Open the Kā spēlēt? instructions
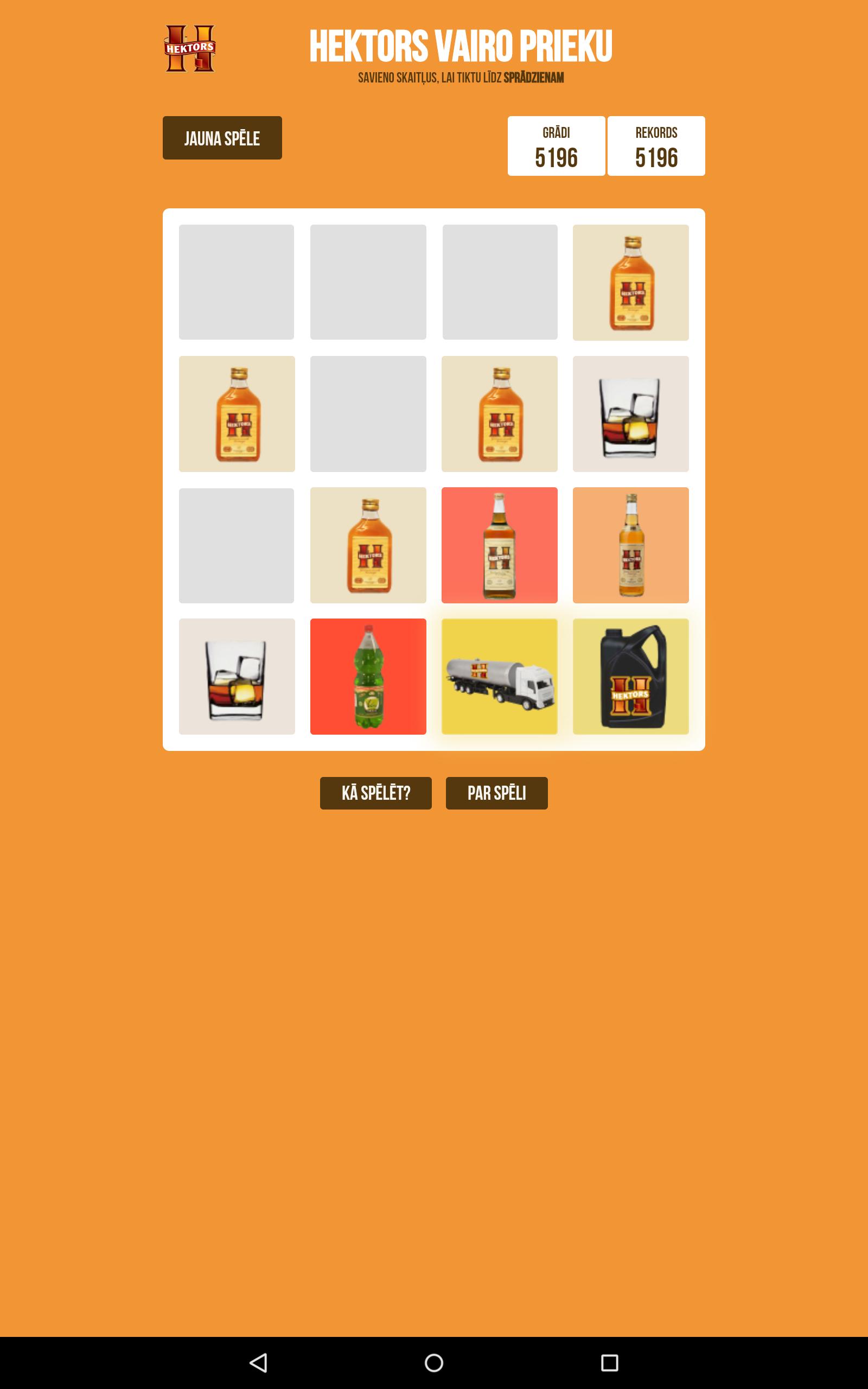The image size is (868, 1389). [x=375, y=793]
